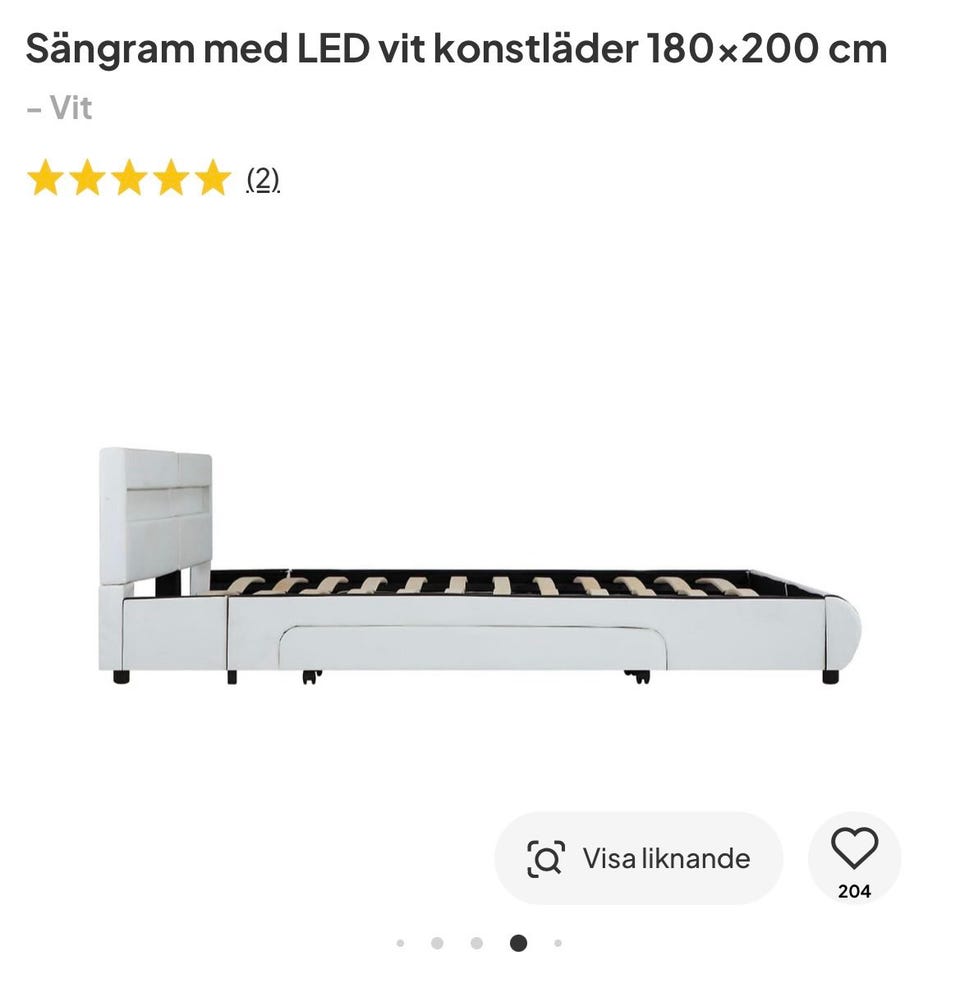Select the second image carousel dot

436,942
